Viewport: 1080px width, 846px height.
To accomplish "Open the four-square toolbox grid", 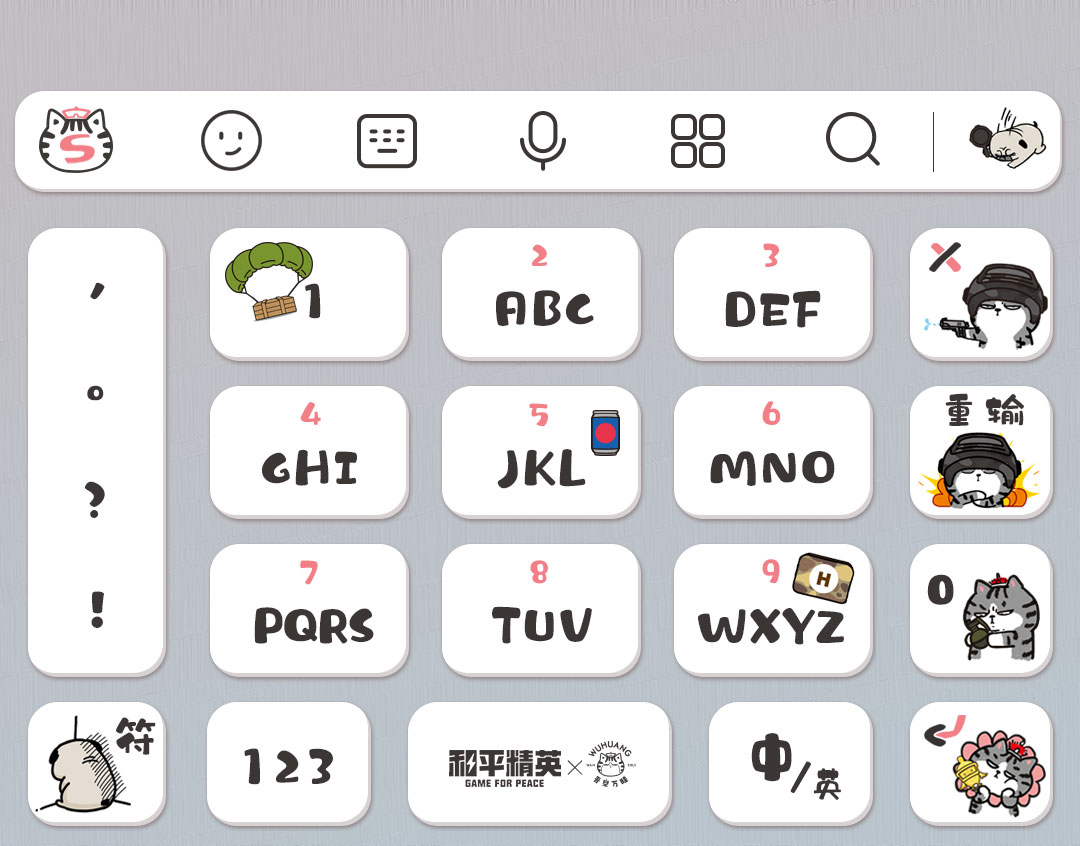I will click(697, 141).
